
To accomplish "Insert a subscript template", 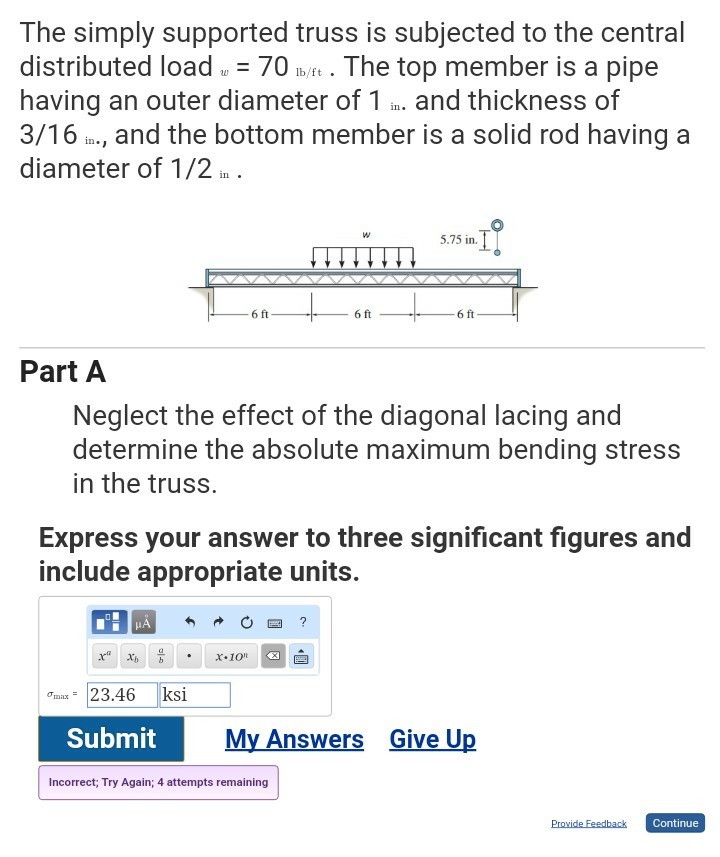I will point(133,657).
